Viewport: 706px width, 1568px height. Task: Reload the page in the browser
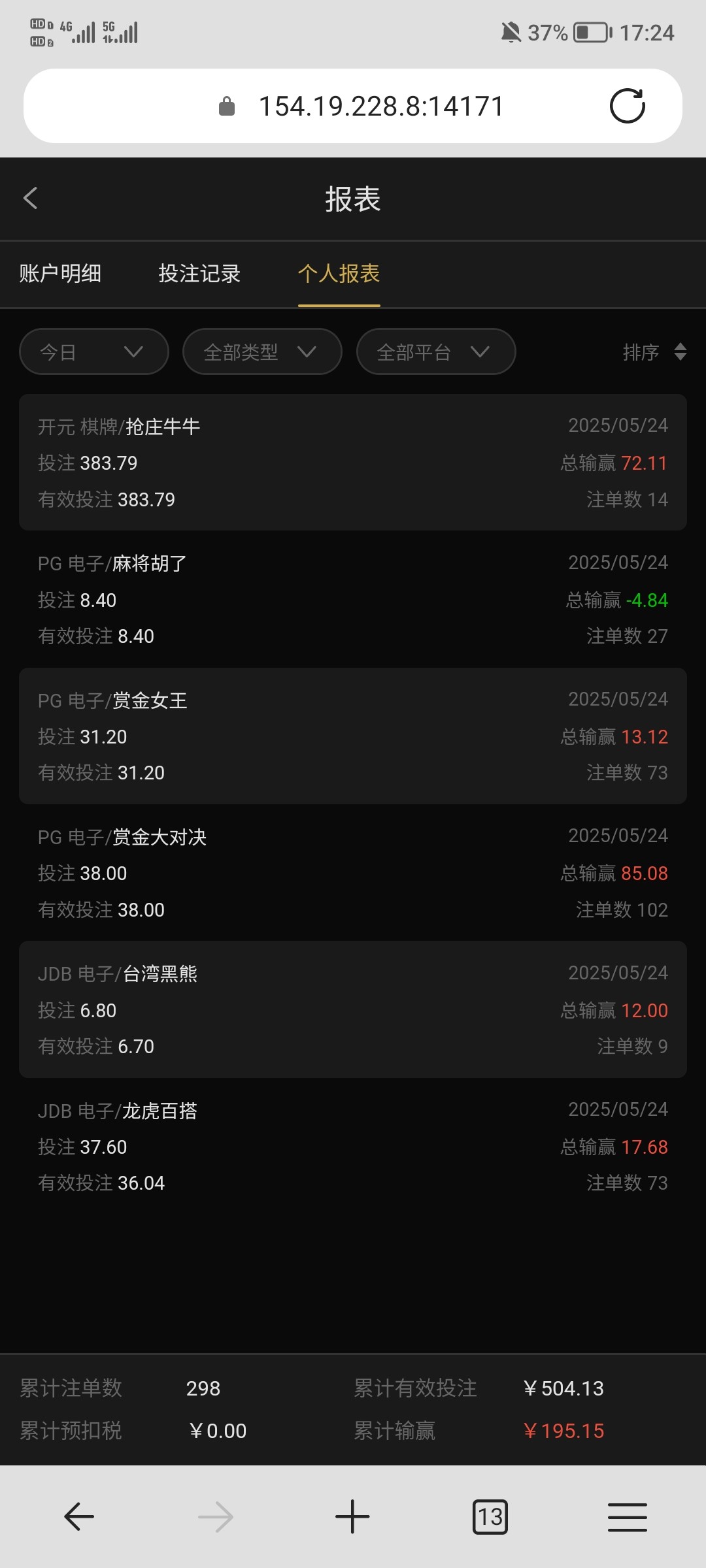click(x=627, y=106)
